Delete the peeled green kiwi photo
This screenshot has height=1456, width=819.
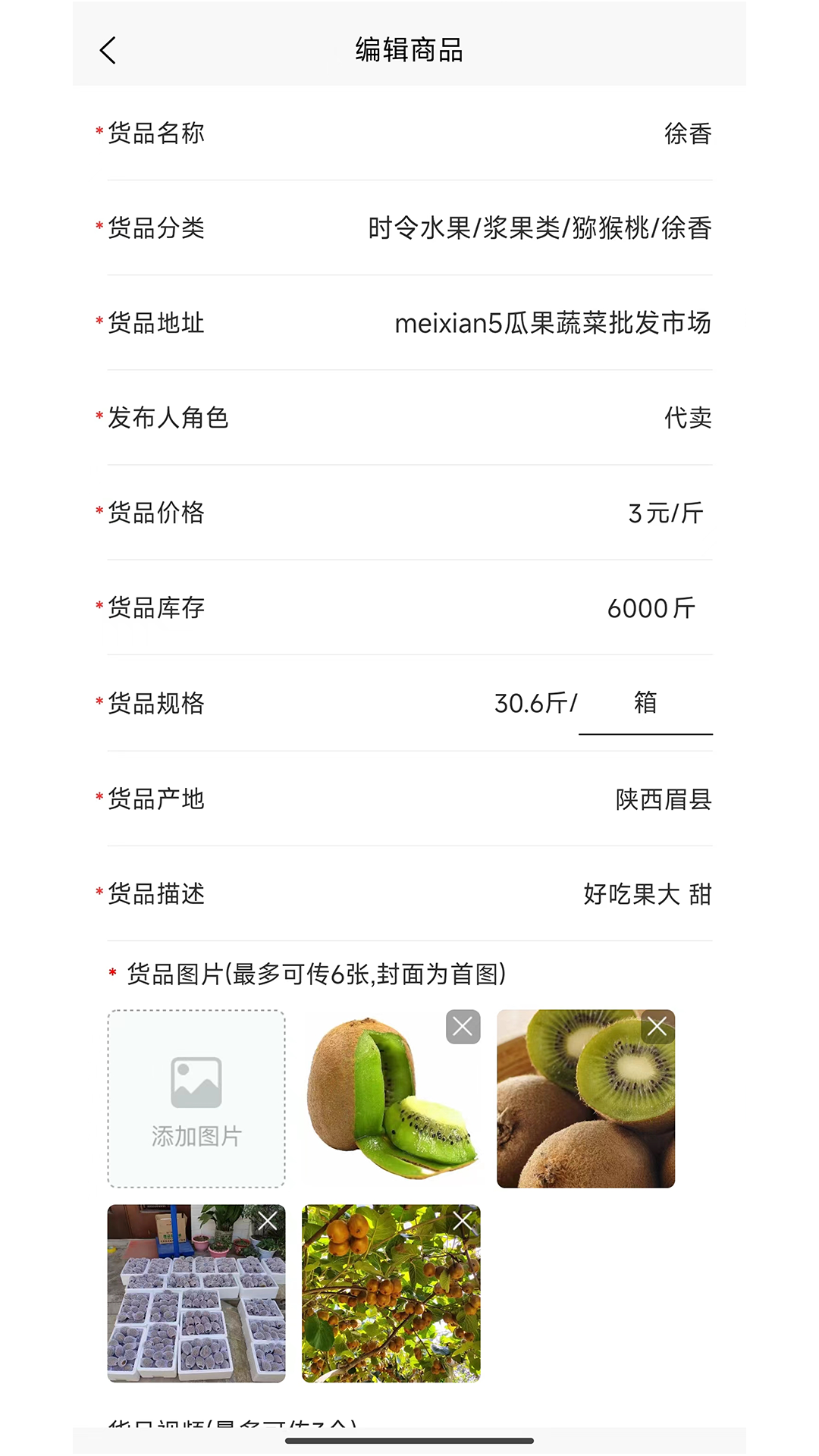pos(463,1026)
